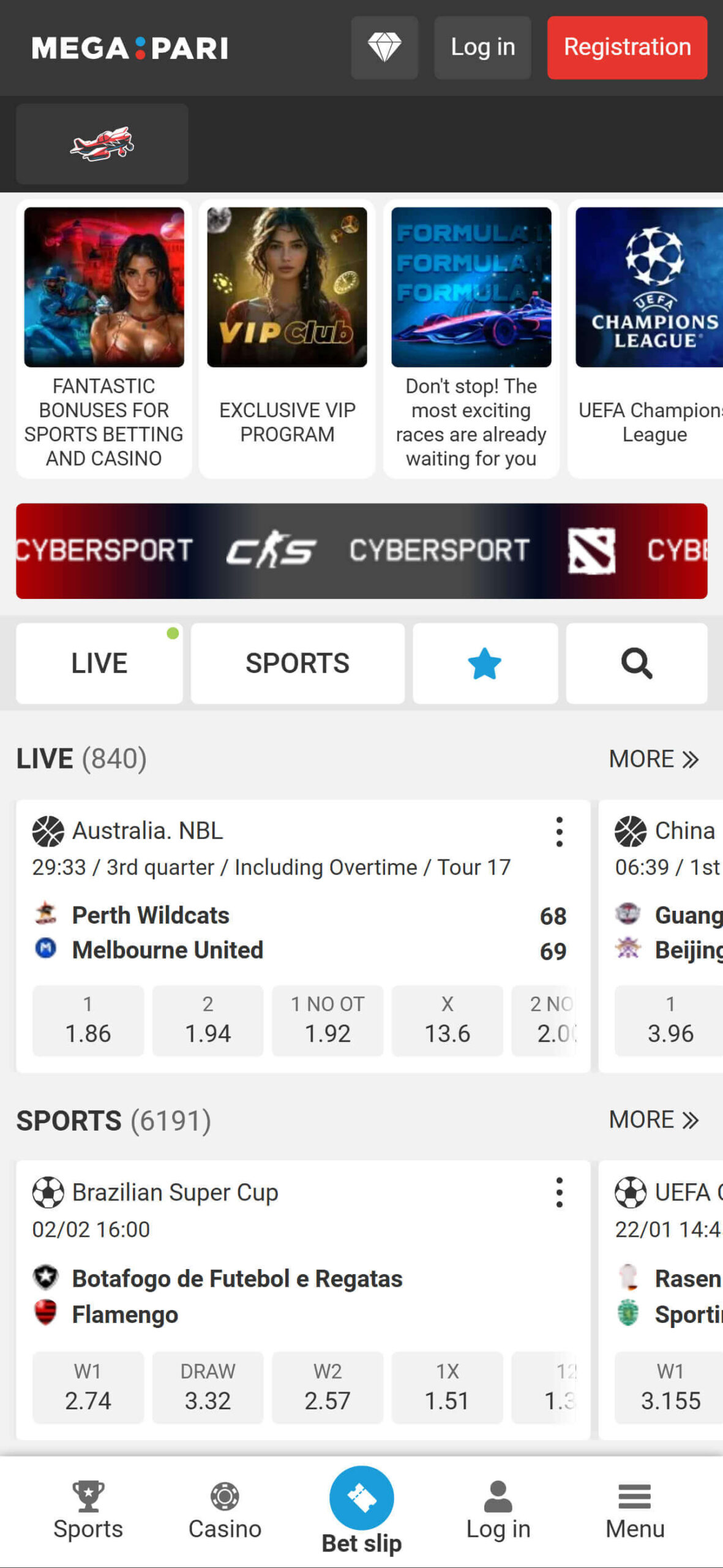Switch to the LIVE tab
The image size is (723, 1568).
99,663
